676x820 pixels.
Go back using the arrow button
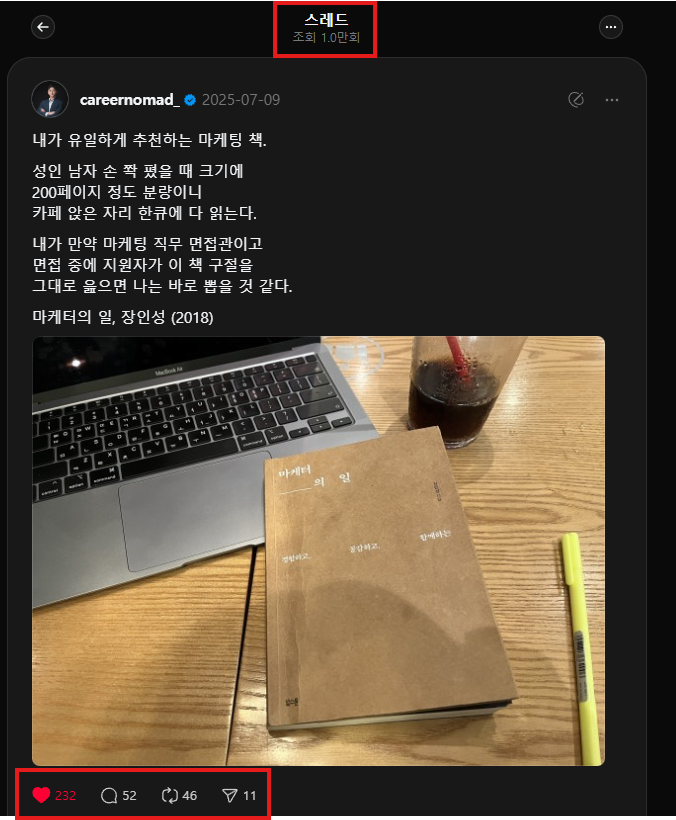point(43,27)
